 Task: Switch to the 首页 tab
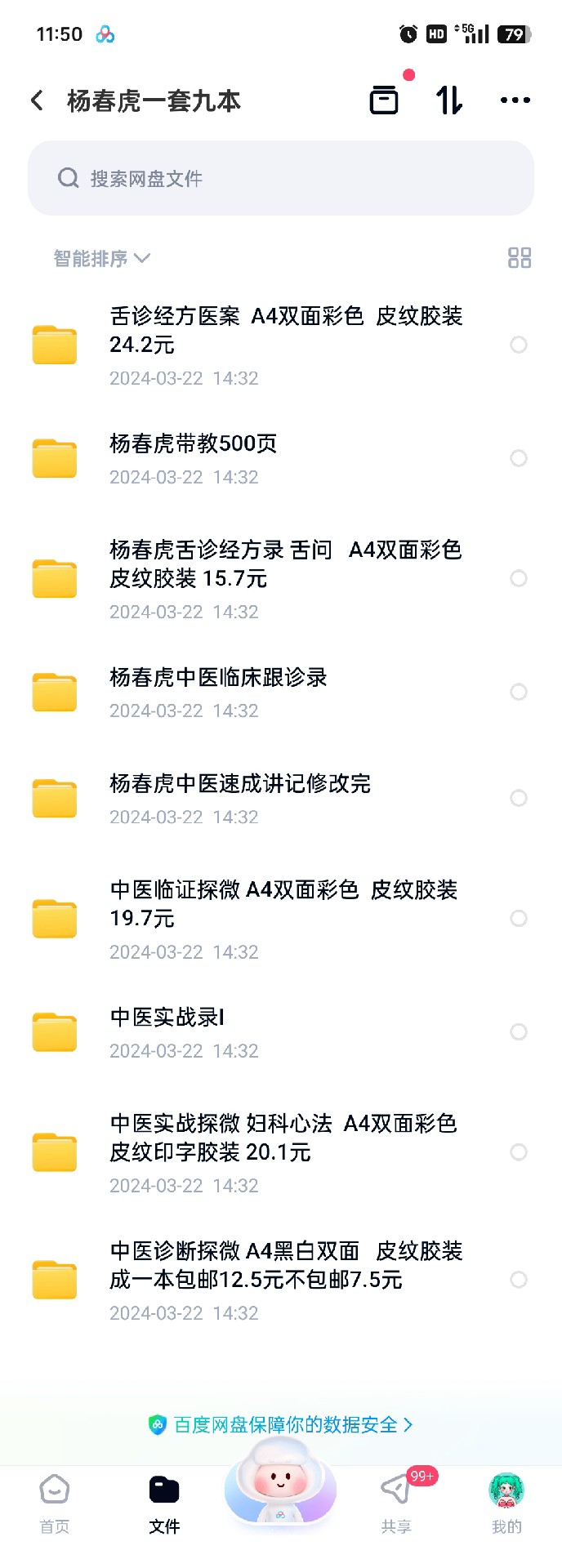tap(55, 1504)
